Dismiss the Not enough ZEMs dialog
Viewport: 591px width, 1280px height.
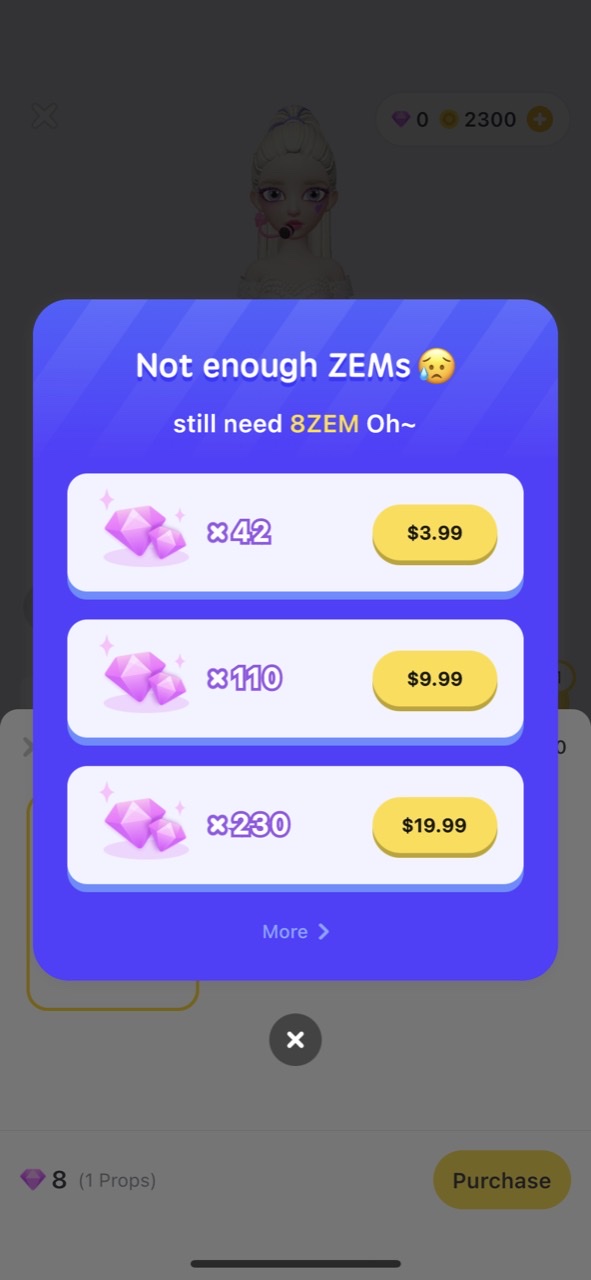295,1040
